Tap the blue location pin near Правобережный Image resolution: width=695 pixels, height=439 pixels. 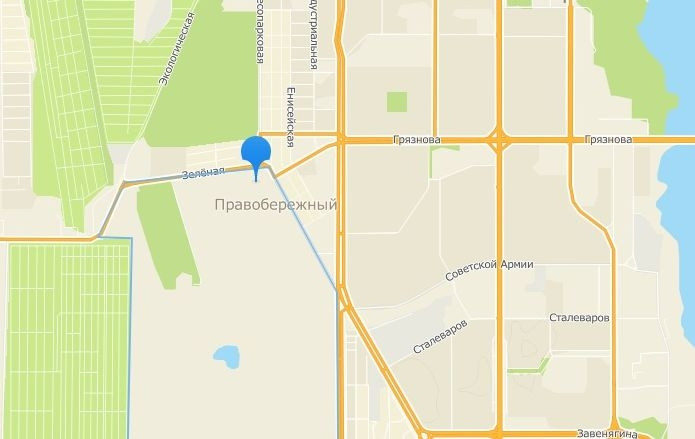pyautogui.click(x=258, y=153)
